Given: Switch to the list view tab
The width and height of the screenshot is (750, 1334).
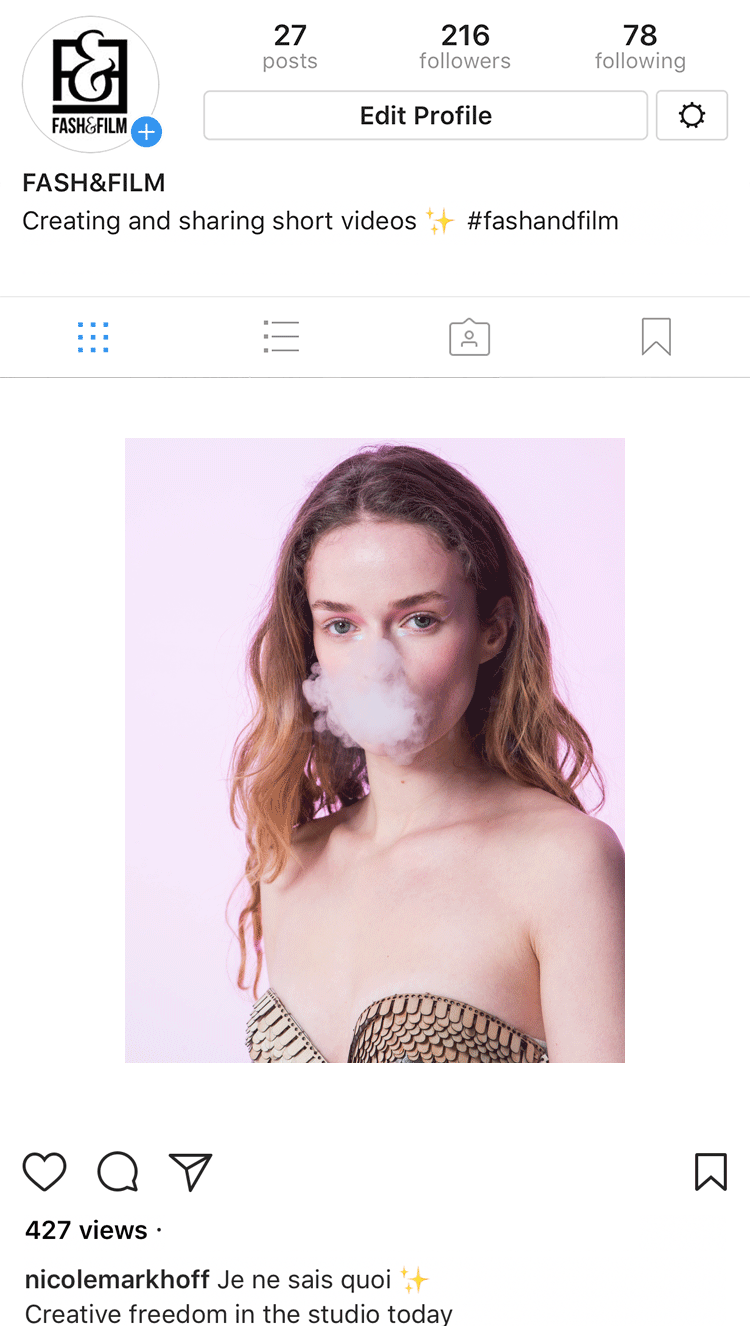Looking at the screenshot, I should (281, 337).
